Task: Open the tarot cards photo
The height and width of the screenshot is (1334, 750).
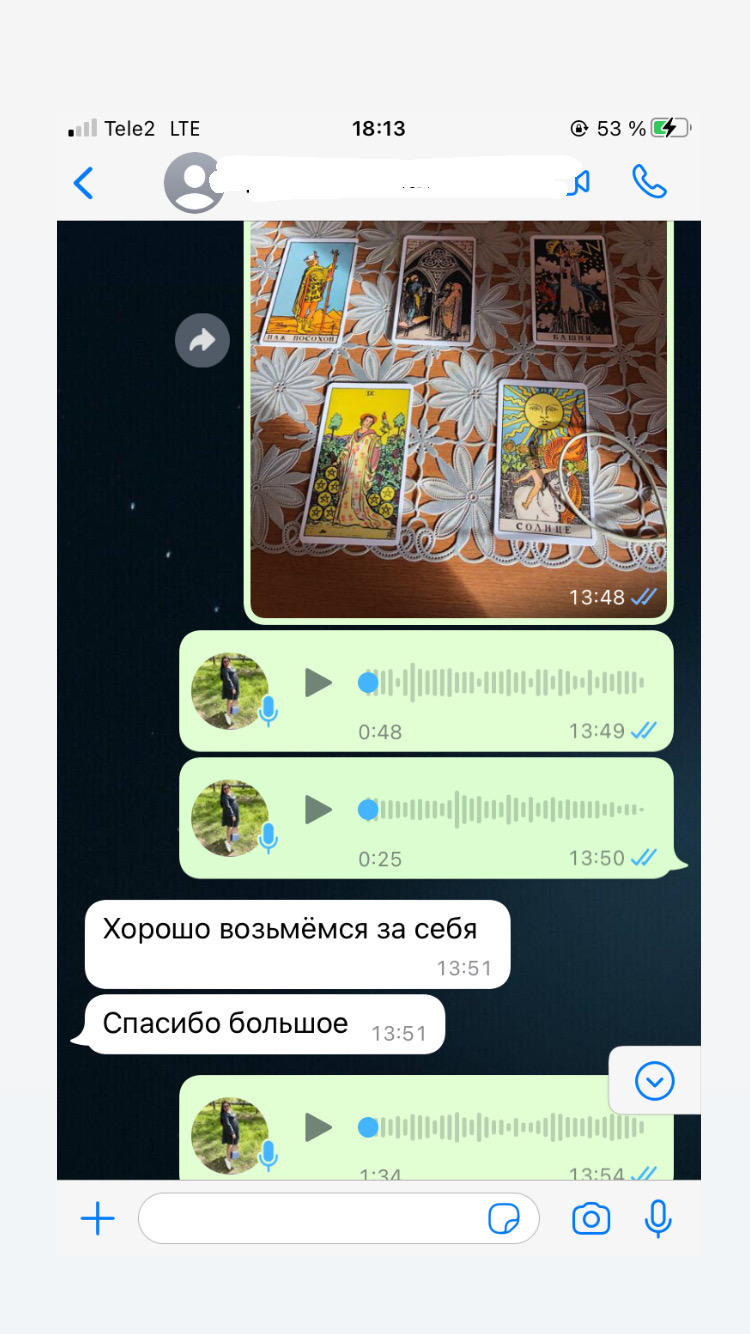Action: pyautogui.click(x=458, y=420)
